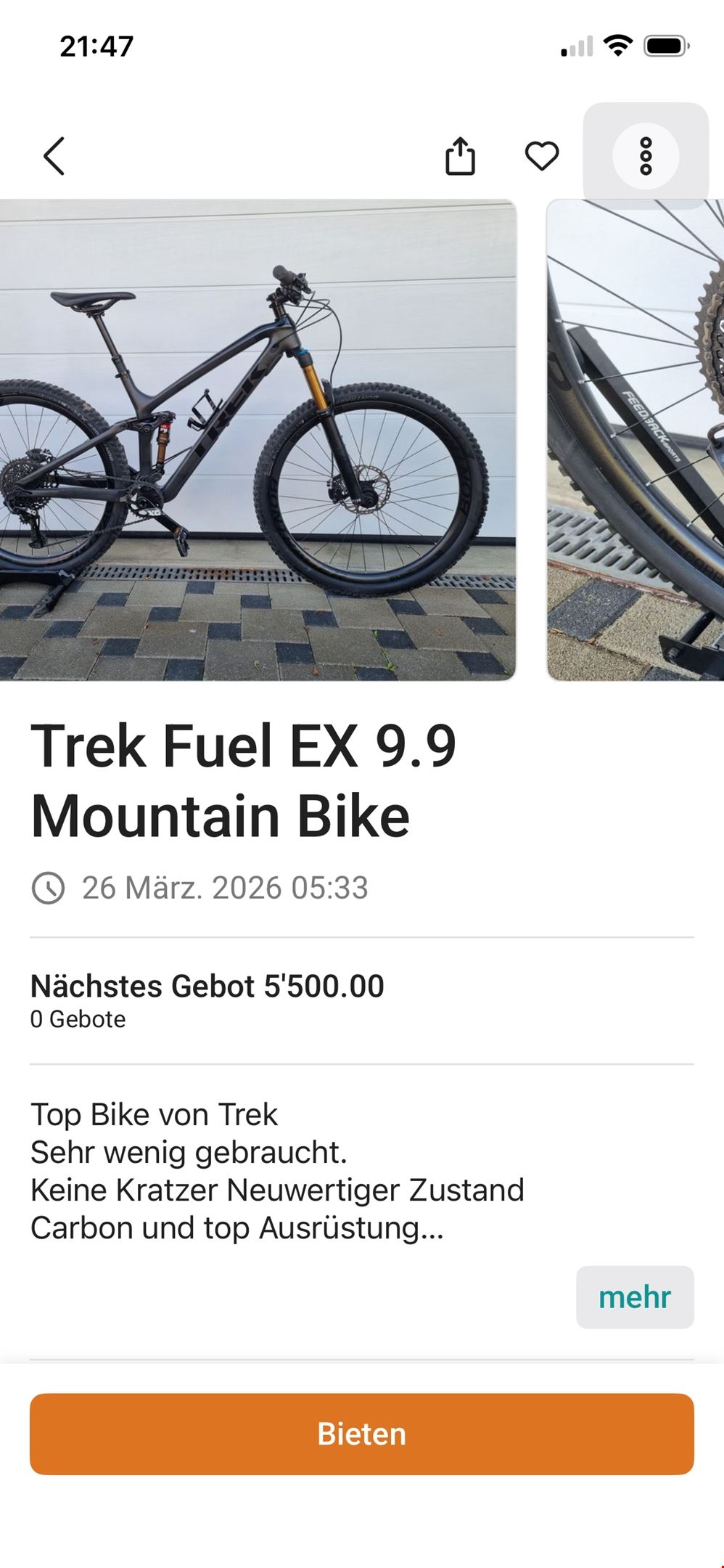
Task: Open the three-dot overflow menu
Action: click(646, 156)
